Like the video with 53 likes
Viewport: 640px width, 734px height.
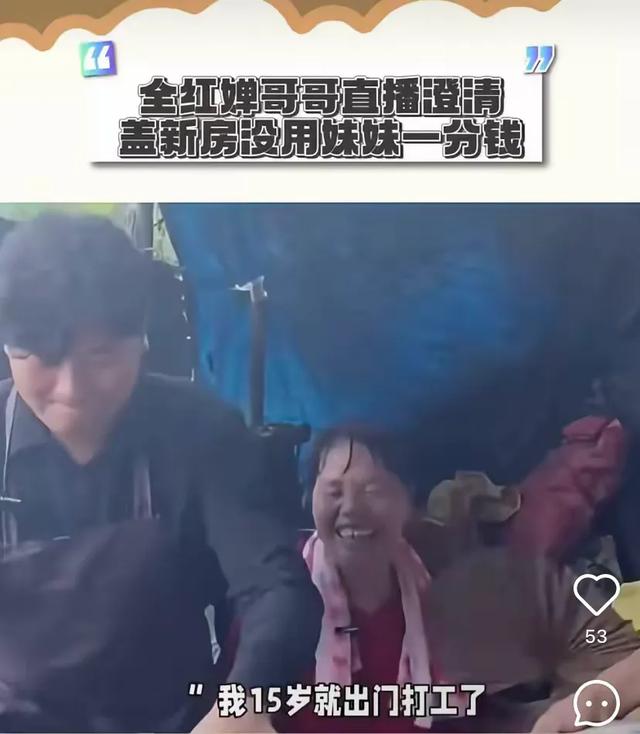(x=596, y=595)
